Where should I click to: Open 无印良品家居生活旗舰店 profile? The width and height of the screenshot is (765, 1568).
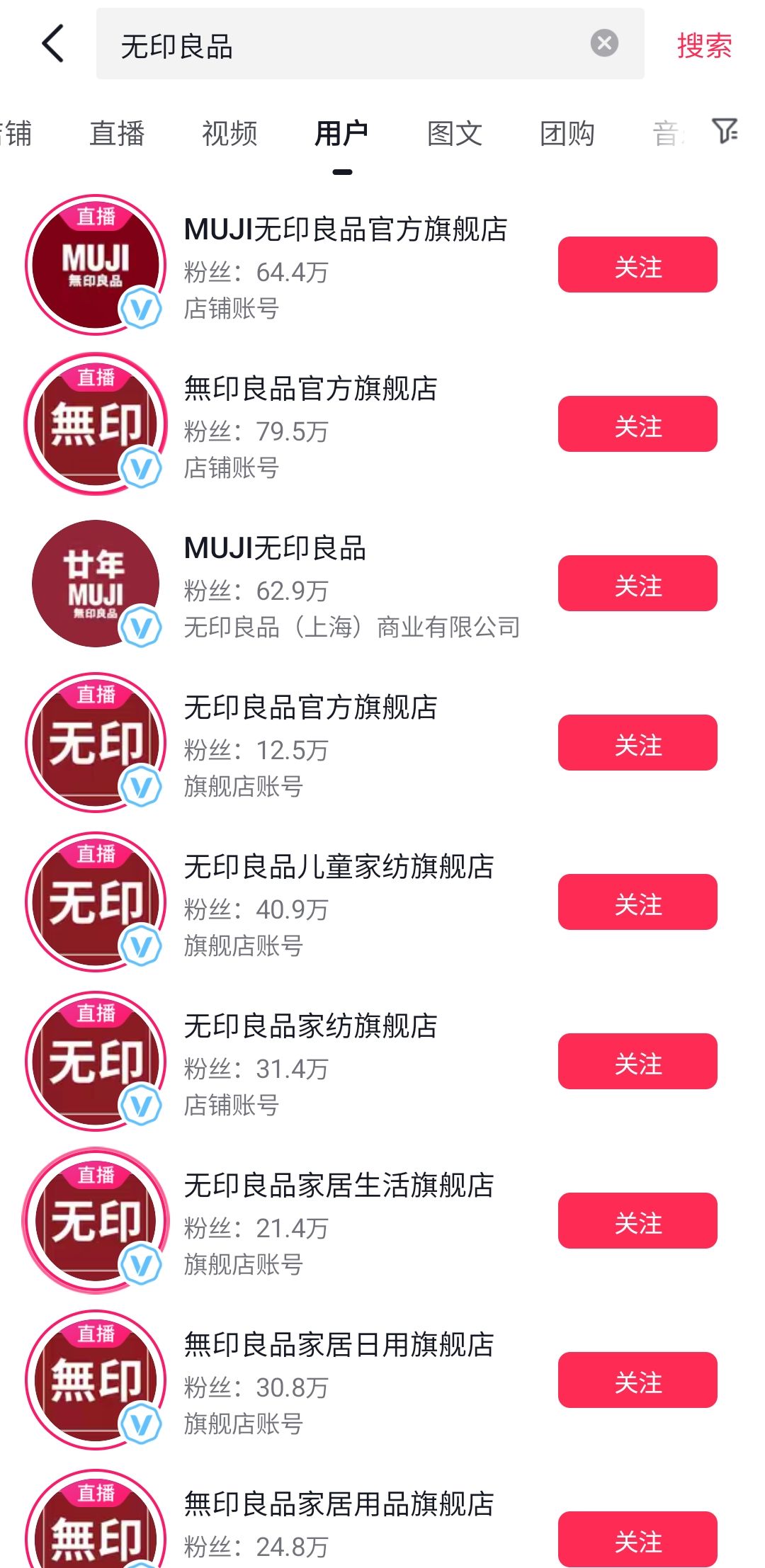339,1186
